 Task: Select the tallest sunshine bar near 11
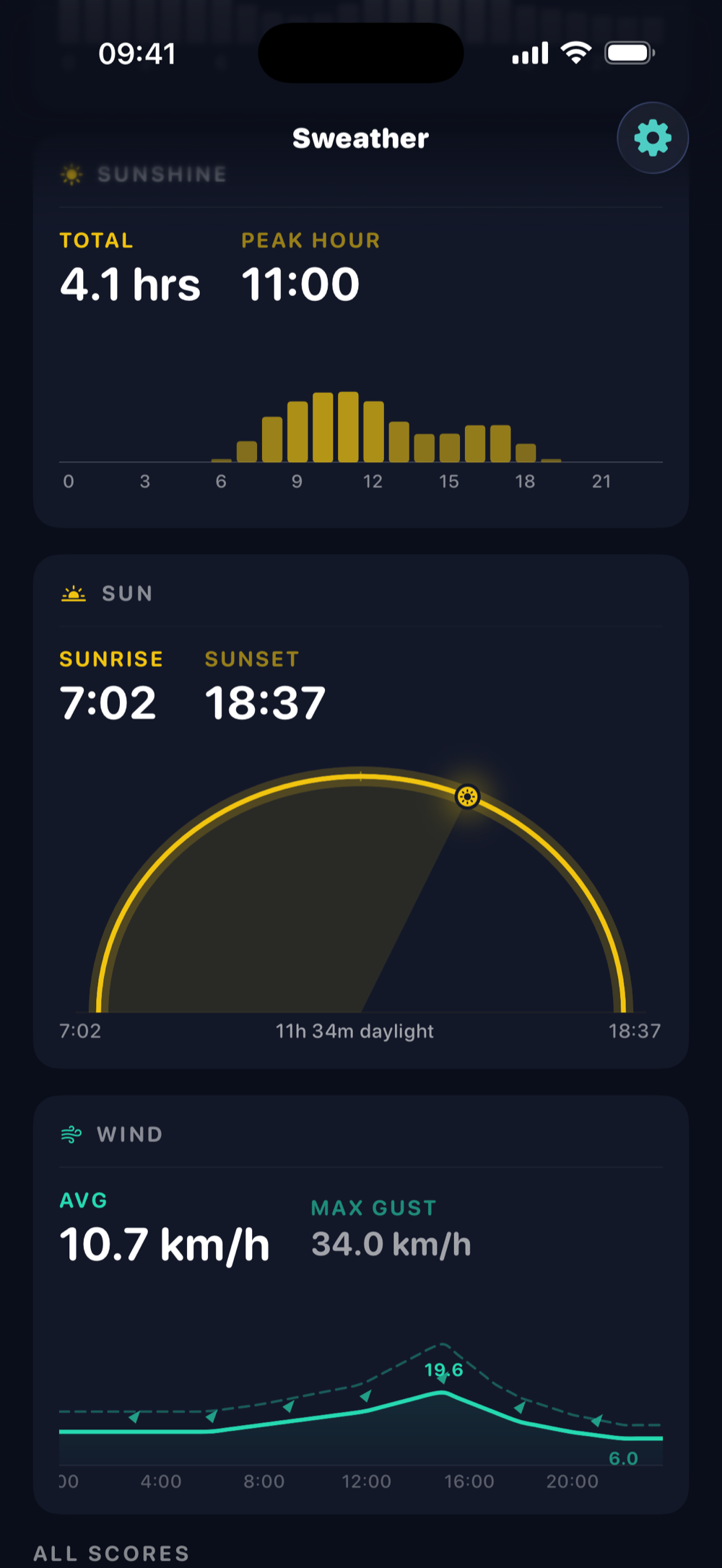(347, 426)
